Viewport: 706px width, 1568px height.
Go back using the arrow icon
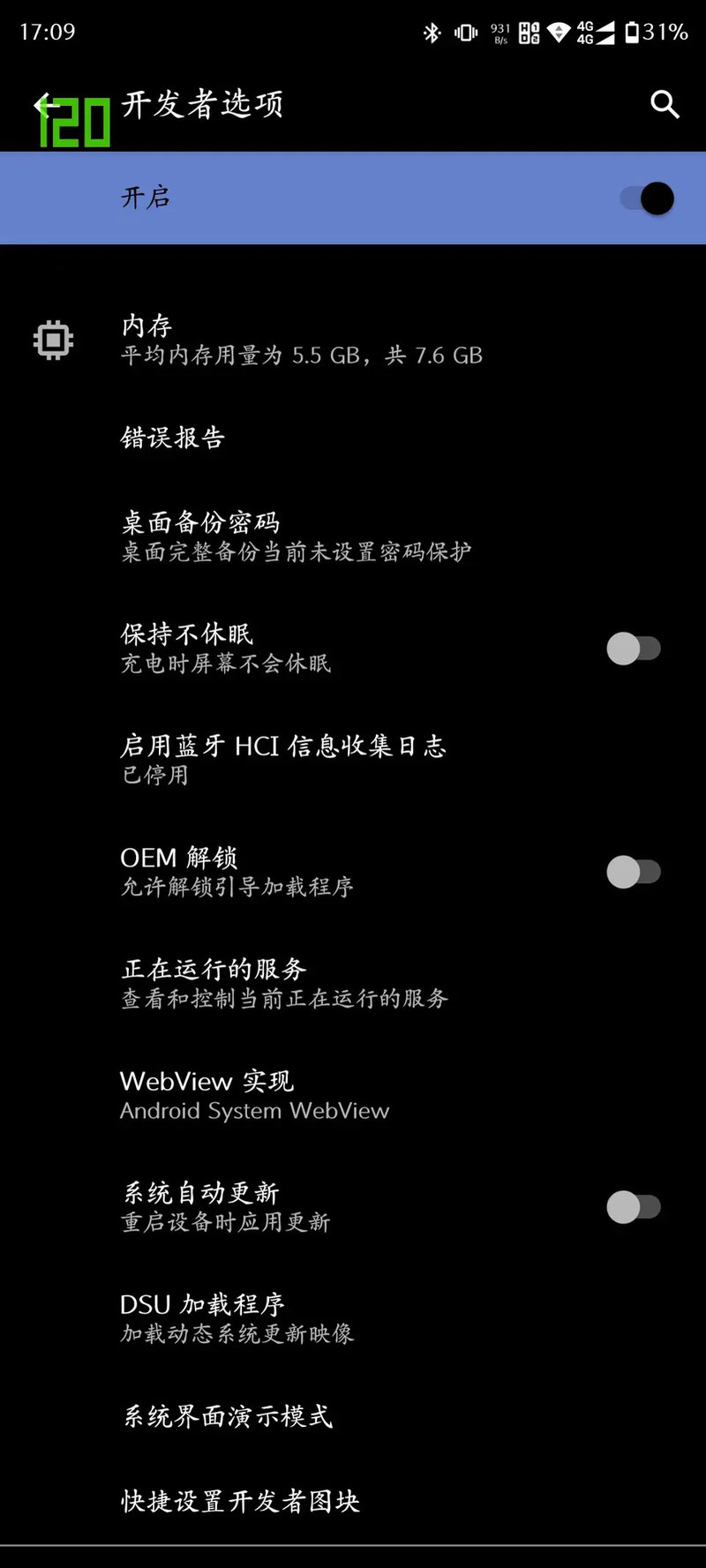tap(44, 107)
